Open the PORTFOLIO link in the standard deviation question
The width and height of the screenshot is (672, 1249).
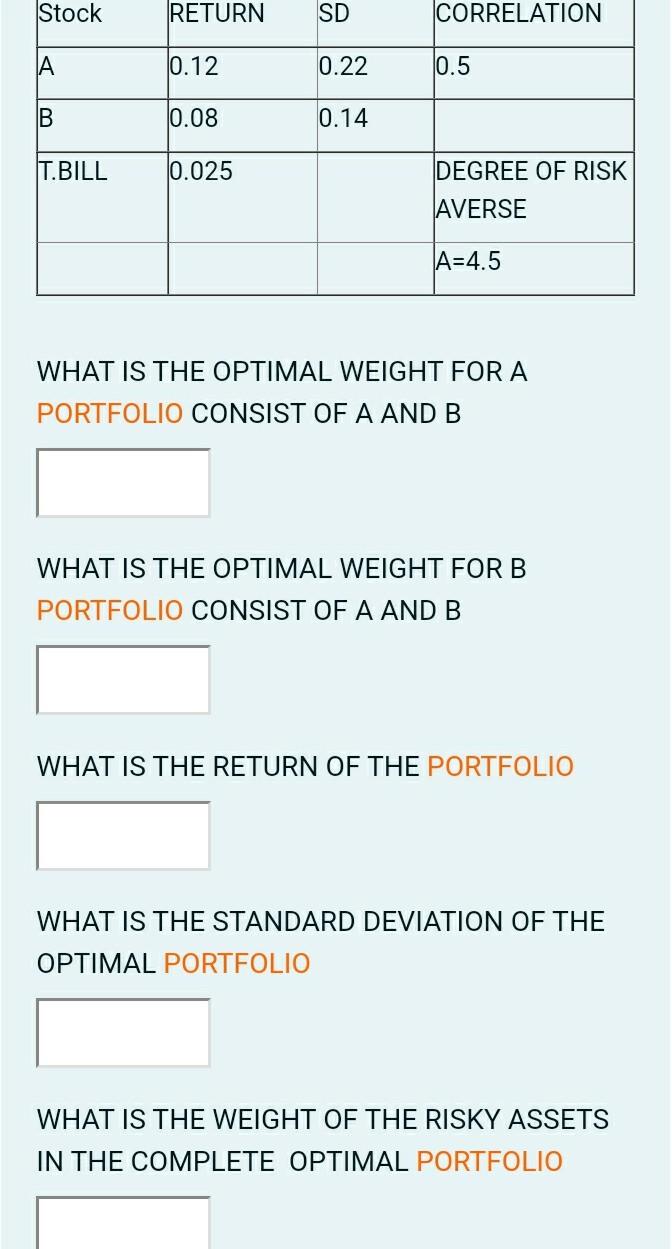pos(237,964)
